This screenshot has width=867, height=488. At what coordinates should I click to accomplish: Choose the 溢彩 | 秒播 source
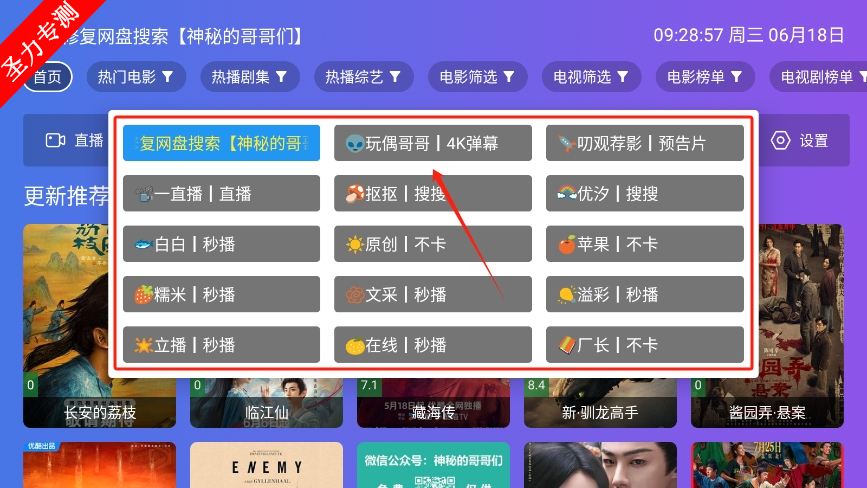[x=644, y=294]
